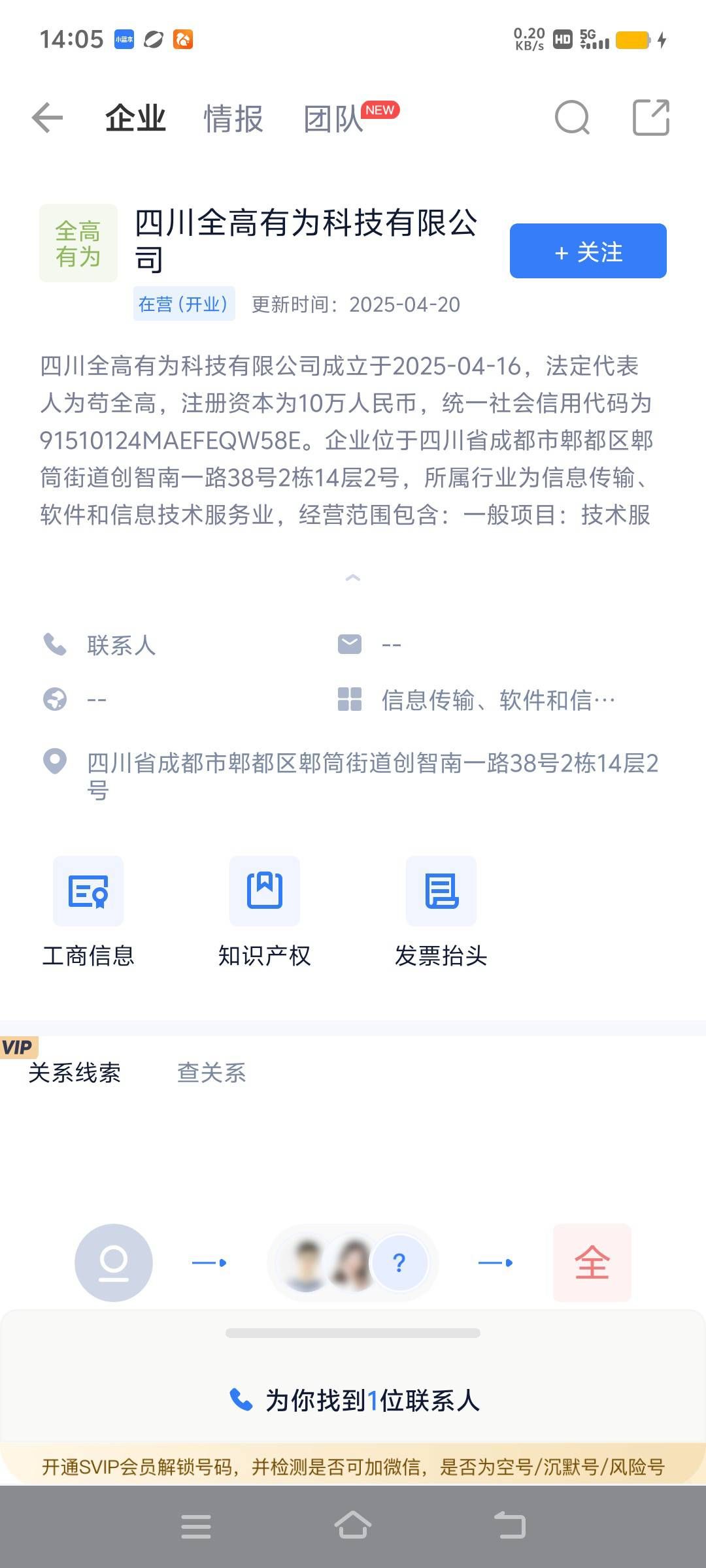
Task: Go to the system home screen
Action: (x=353, y=1526)
